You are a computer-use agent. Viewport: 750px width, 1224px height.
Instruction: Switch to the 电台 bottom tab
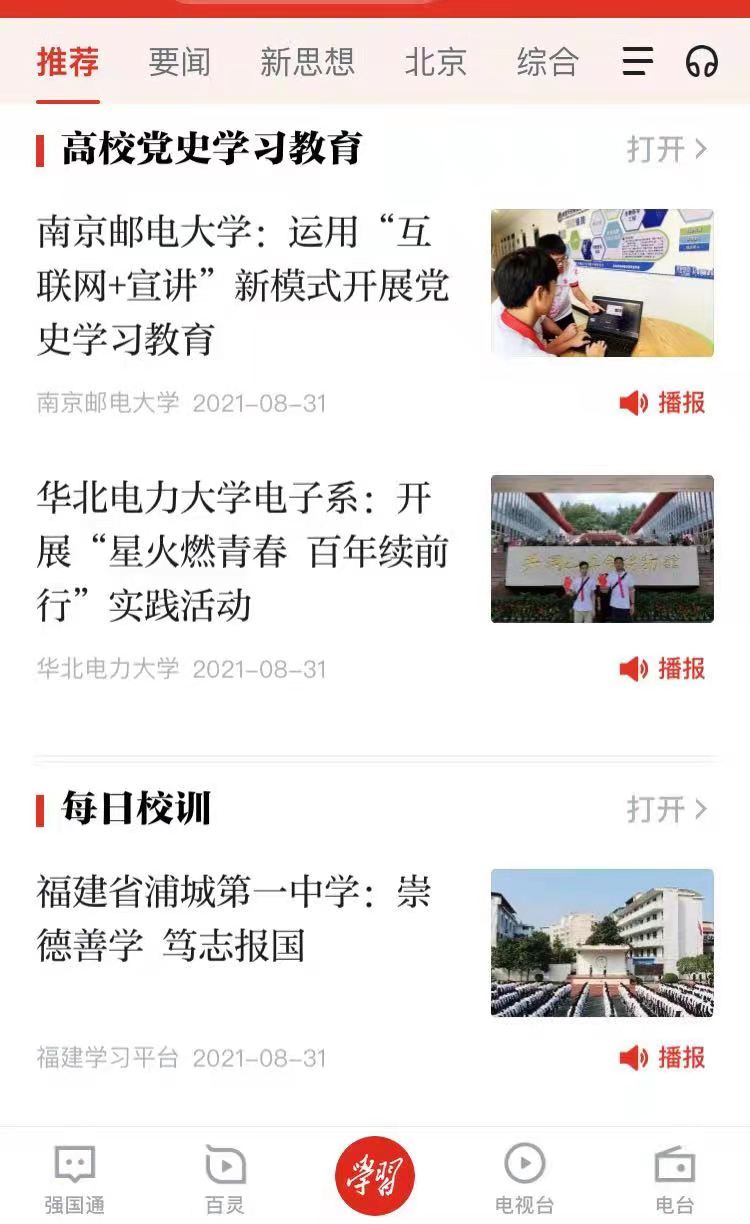pyautogui.click(x=675, y=1180)
